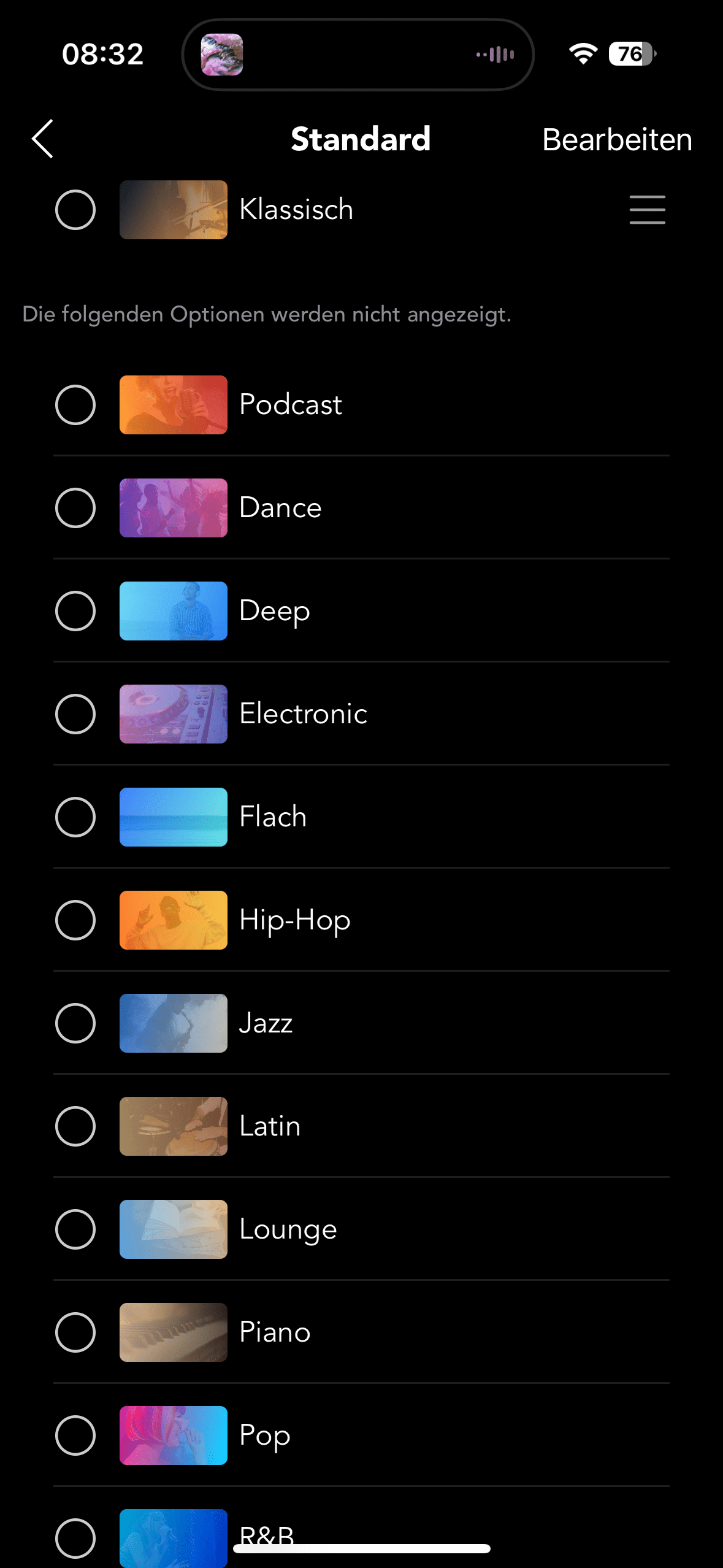
Task: Select the Klassisch preset
Action: pos(75,210)
